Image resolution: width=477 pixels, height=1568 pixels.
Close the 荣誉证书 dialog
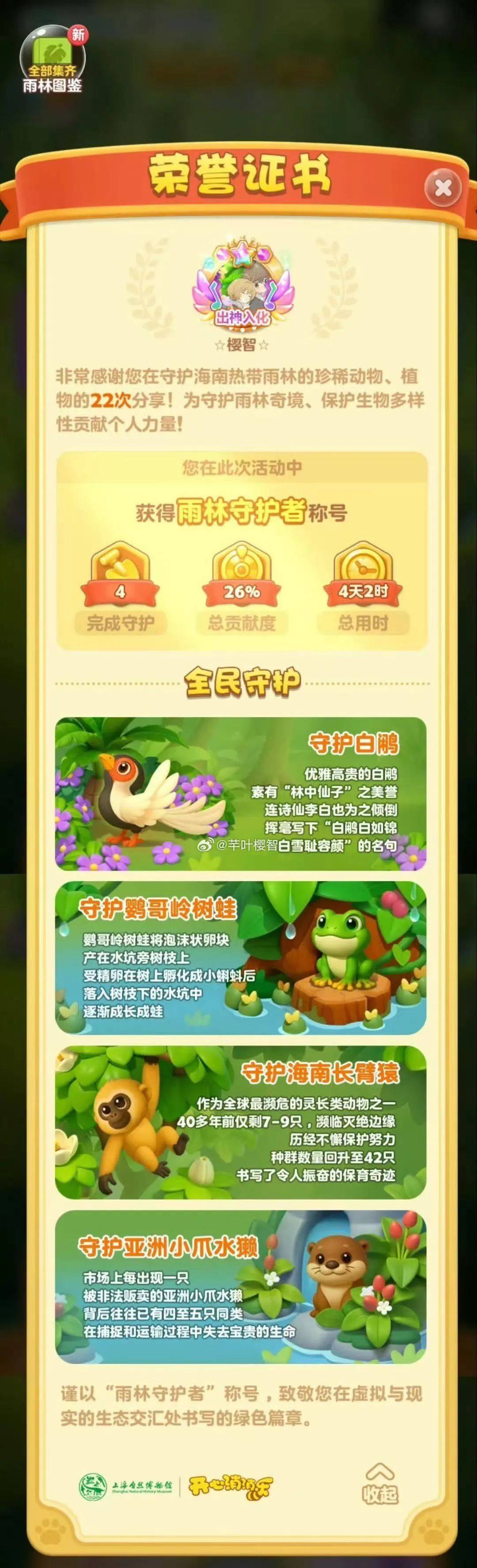(443, 188)
